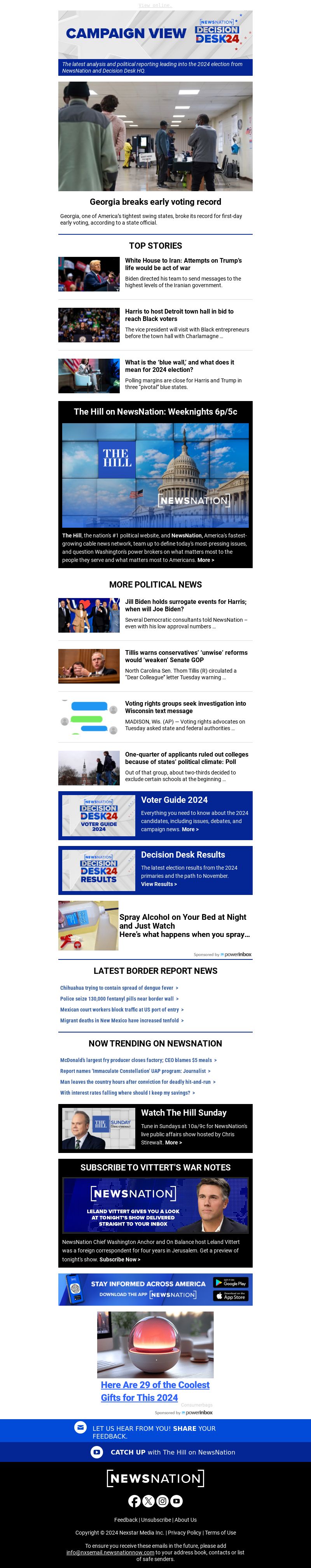
Task: Open the 'blue wall' explainer article
Action: 180,365
